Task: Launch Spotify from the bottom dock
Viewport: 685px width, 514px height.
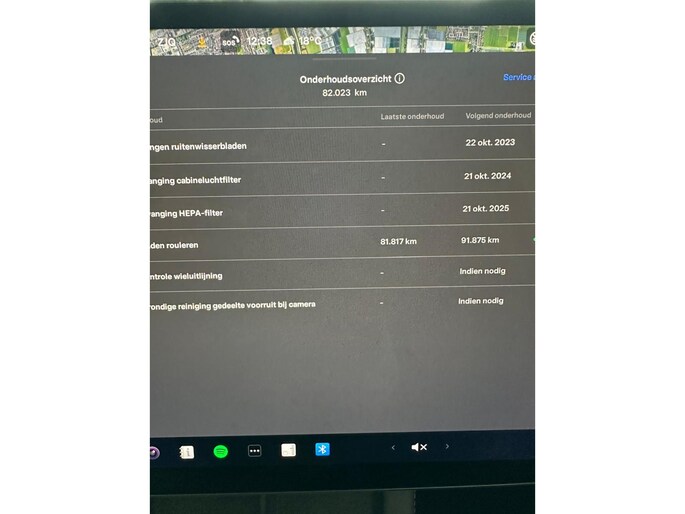Action: coord(220,451)
